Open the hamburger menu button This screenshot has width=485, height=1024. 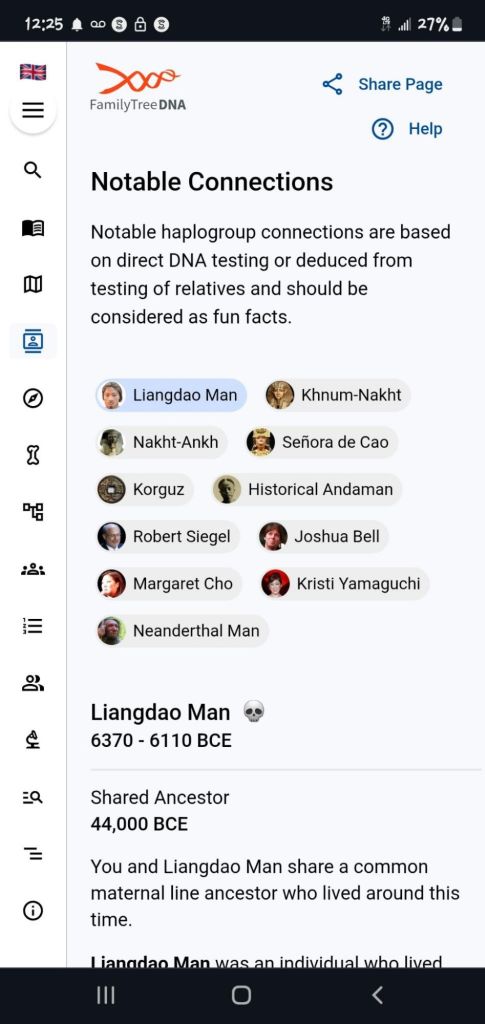point(33,110)
